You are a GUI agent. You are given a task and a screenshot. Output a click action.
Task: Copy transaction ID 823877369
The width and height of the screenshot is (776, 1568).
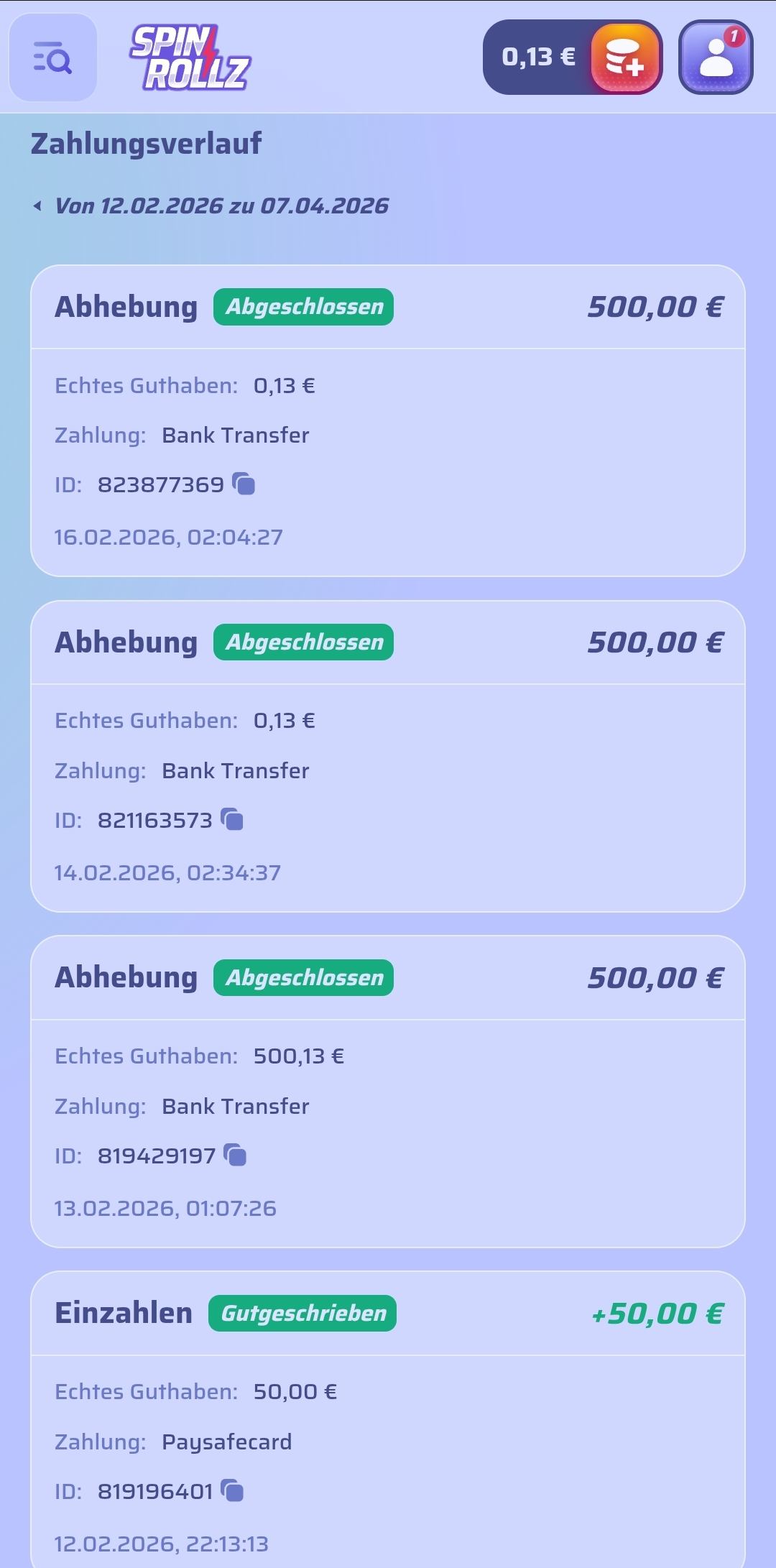point(244,484)
